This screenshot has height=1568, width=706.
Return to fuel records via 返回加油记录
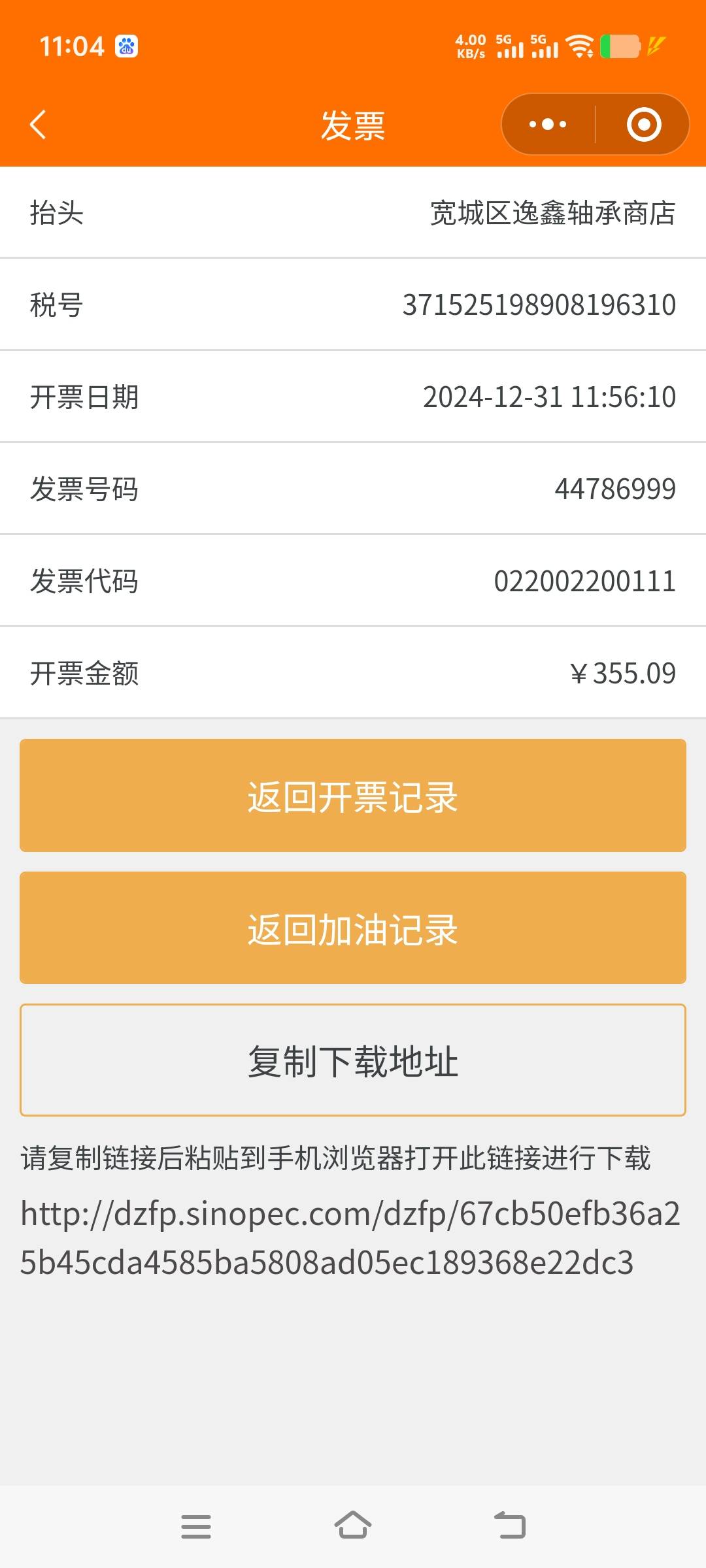[x=353, y=928]
